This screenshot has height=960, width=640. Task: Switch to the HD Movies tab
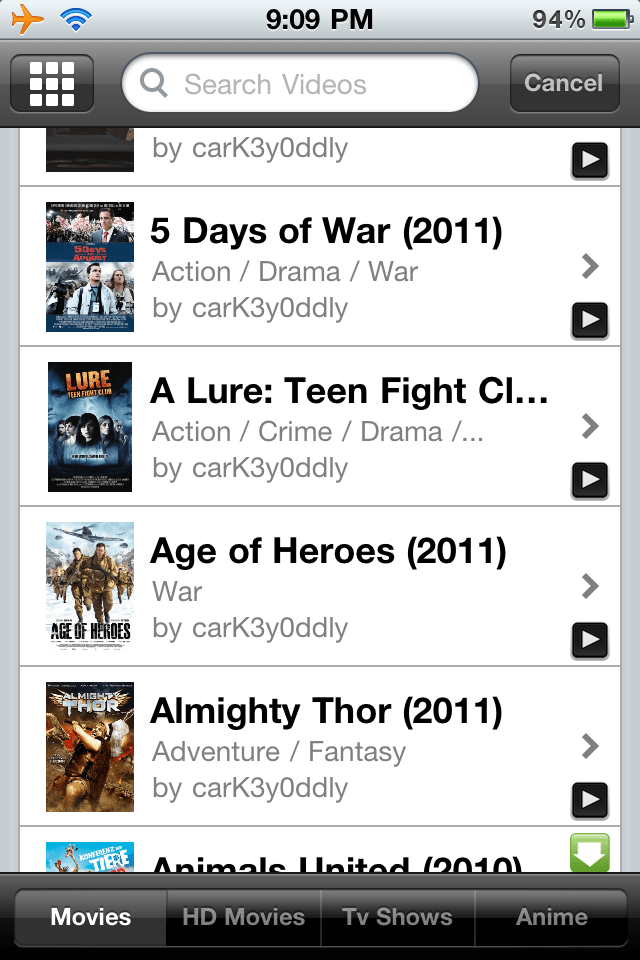pos(243,917)
